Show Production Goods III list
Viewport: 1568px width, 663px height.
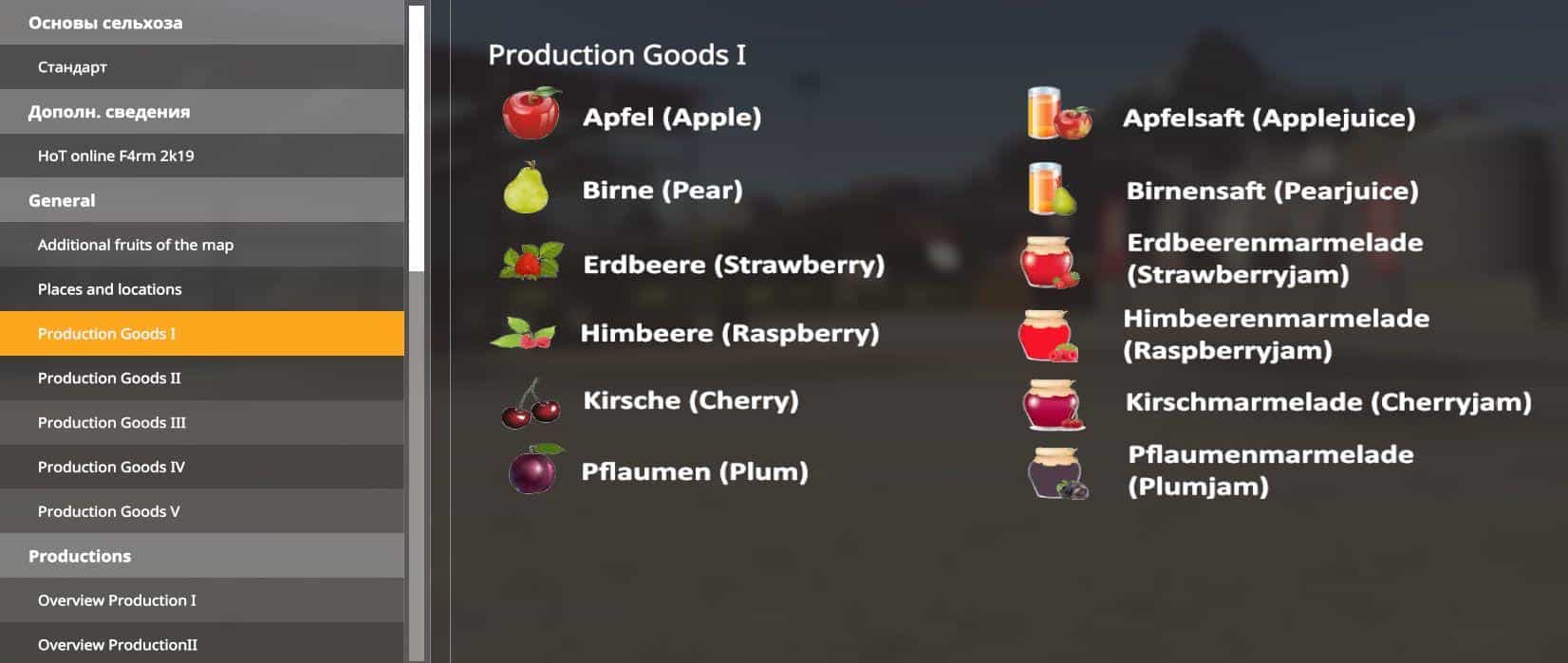(112, 422)
